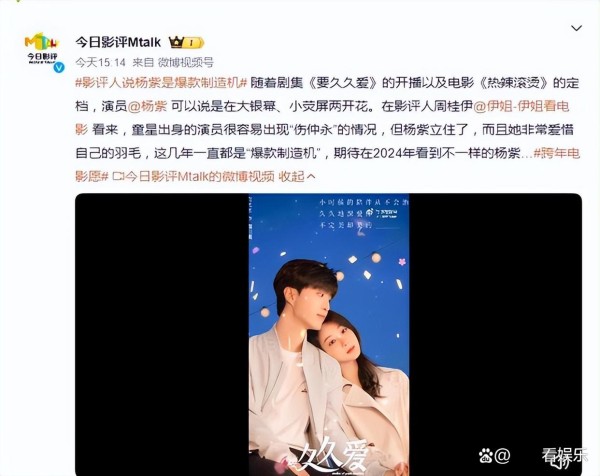The width and height of the screenshot is (600, 476).
Task: Open the 微博视频号 source link
Action: coord(182,62)
